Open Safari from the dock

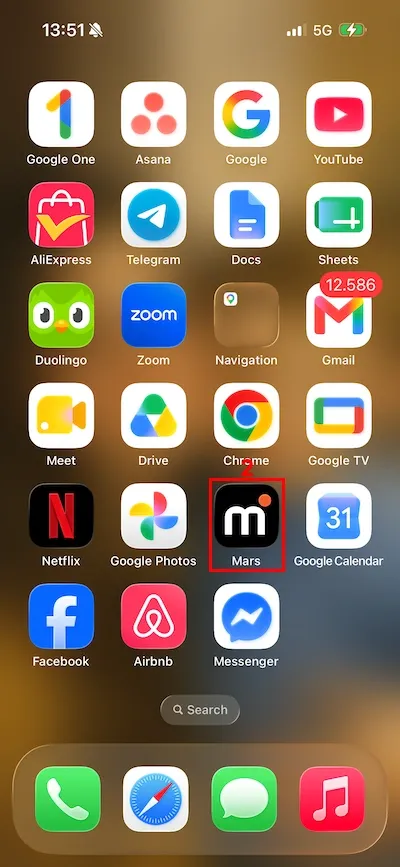155,799
